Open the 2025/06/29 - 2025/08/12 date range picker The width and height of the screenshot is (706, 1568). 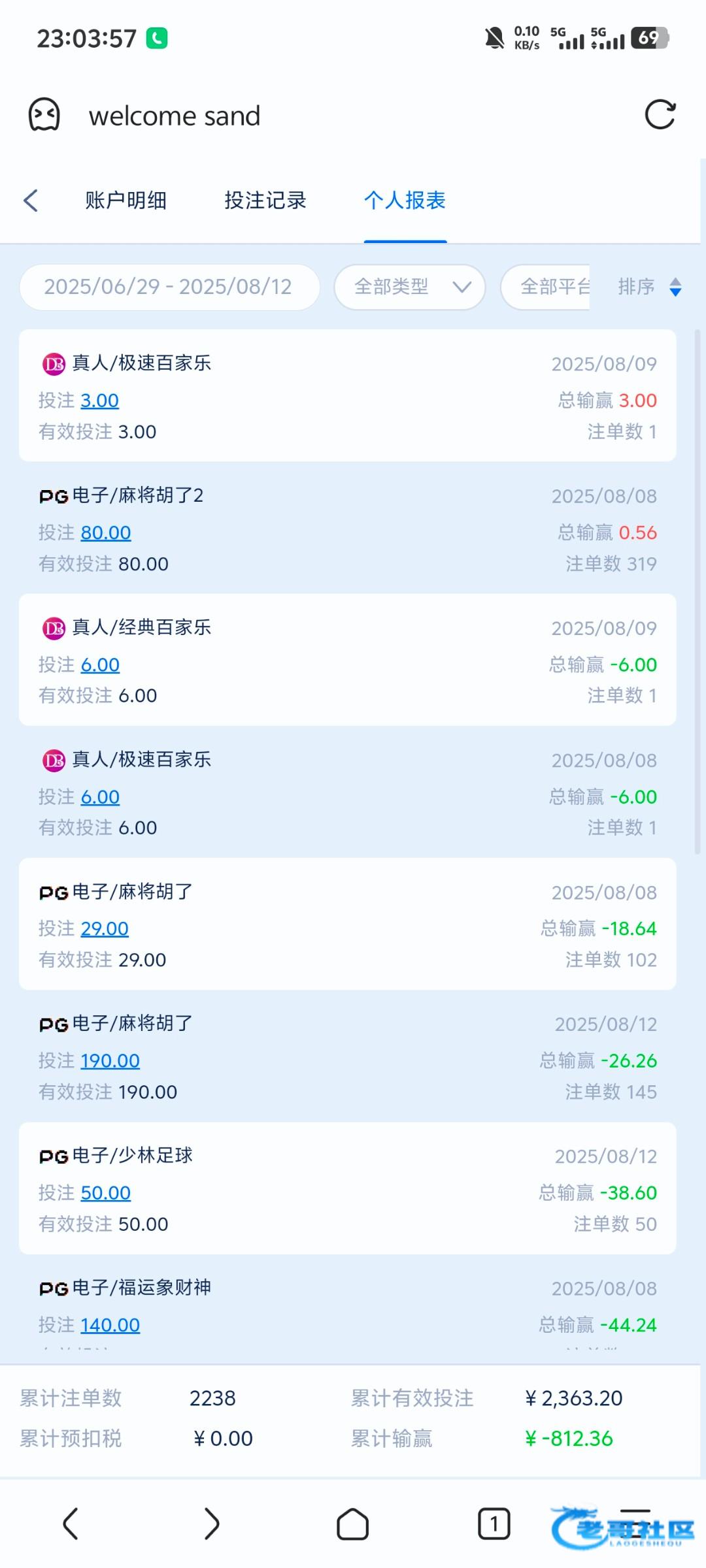click(169, 287)
